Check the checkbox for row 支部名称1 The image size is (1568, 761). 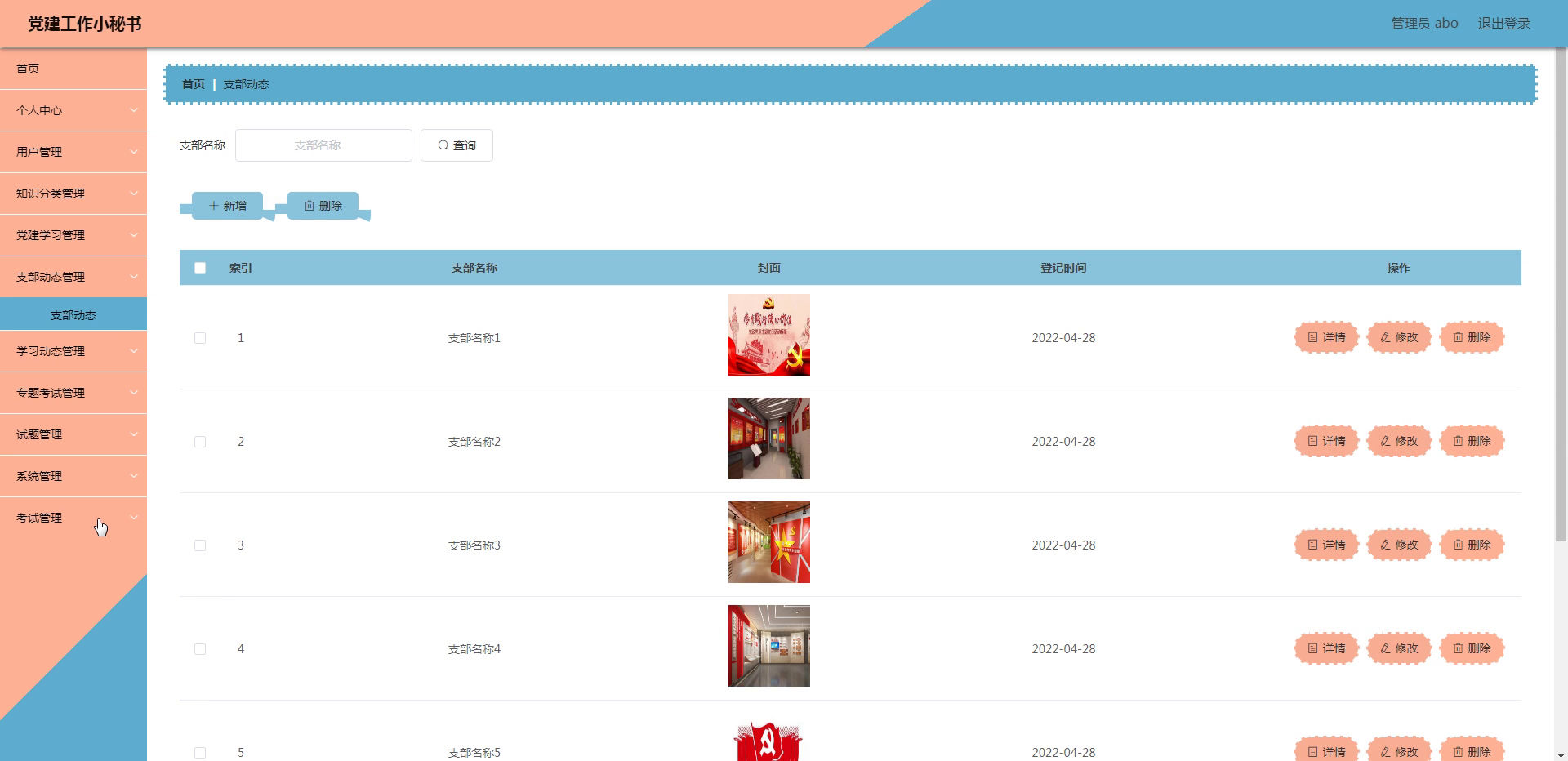pyautogui.click(x=200, y=338)
